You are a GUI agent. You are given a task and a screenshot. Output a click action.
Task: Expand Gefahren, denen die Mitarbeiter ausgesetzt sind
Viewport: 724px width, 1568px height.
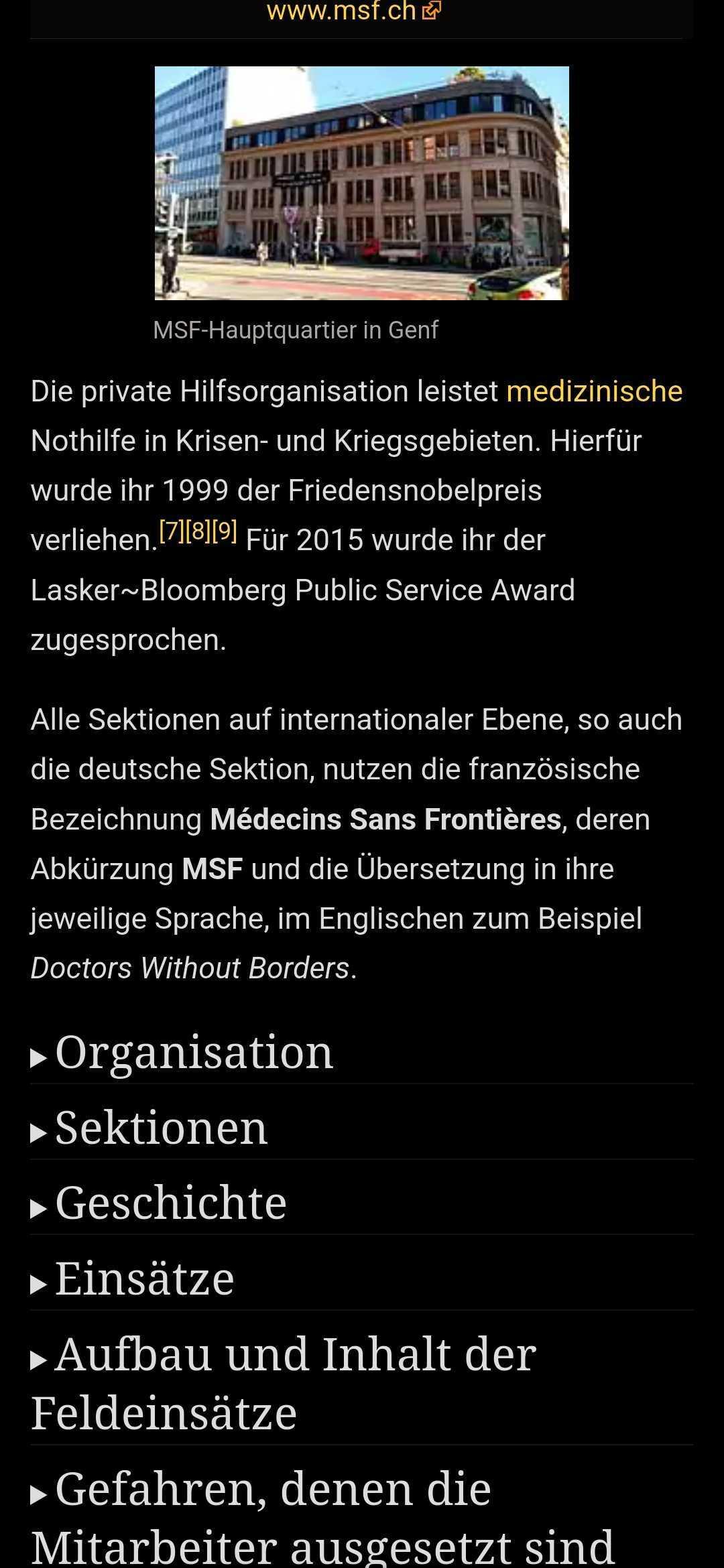click(x=362, y=1517)
